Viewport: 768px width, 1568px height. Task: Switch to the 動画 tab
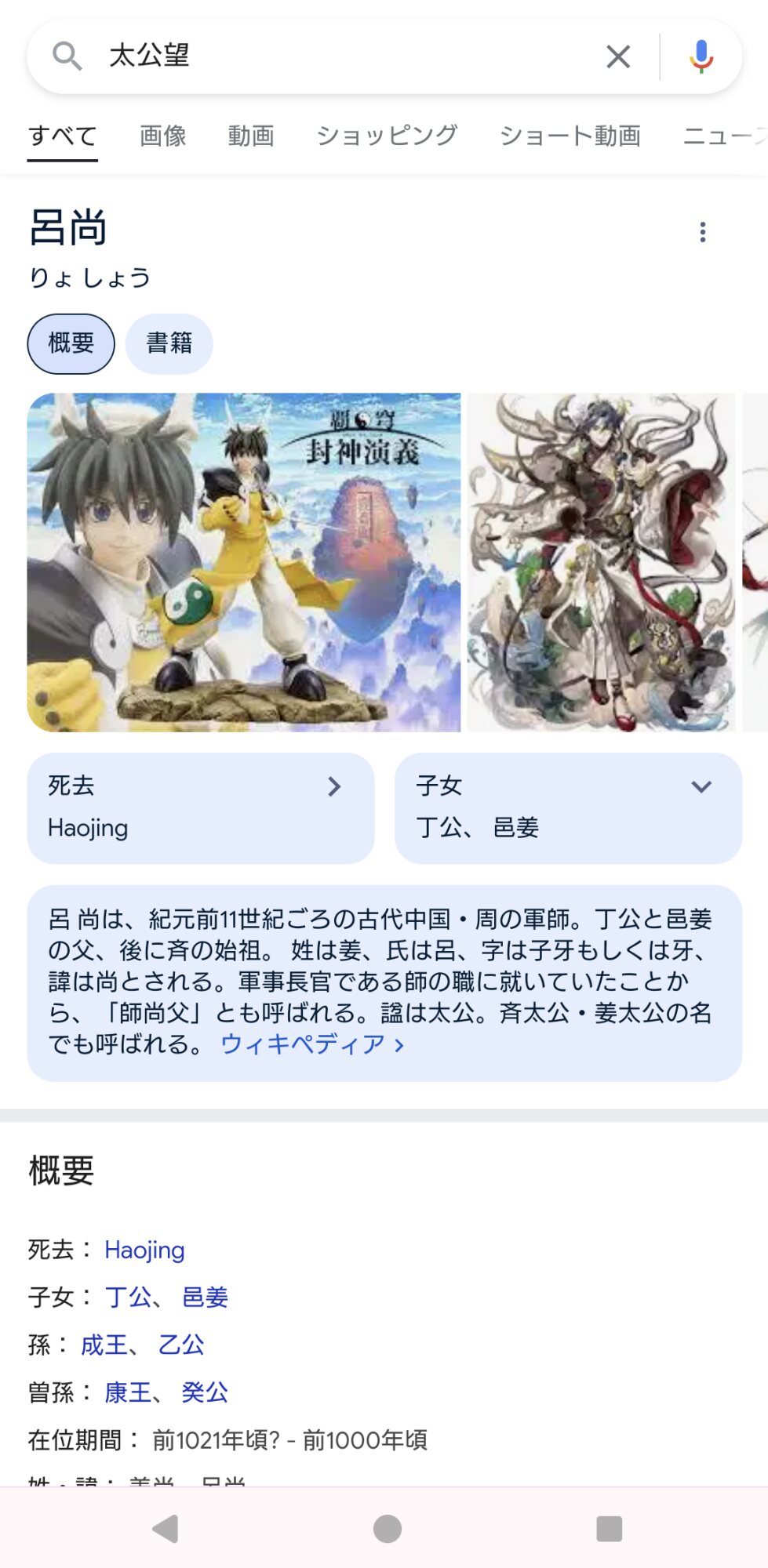pos(251,136)
